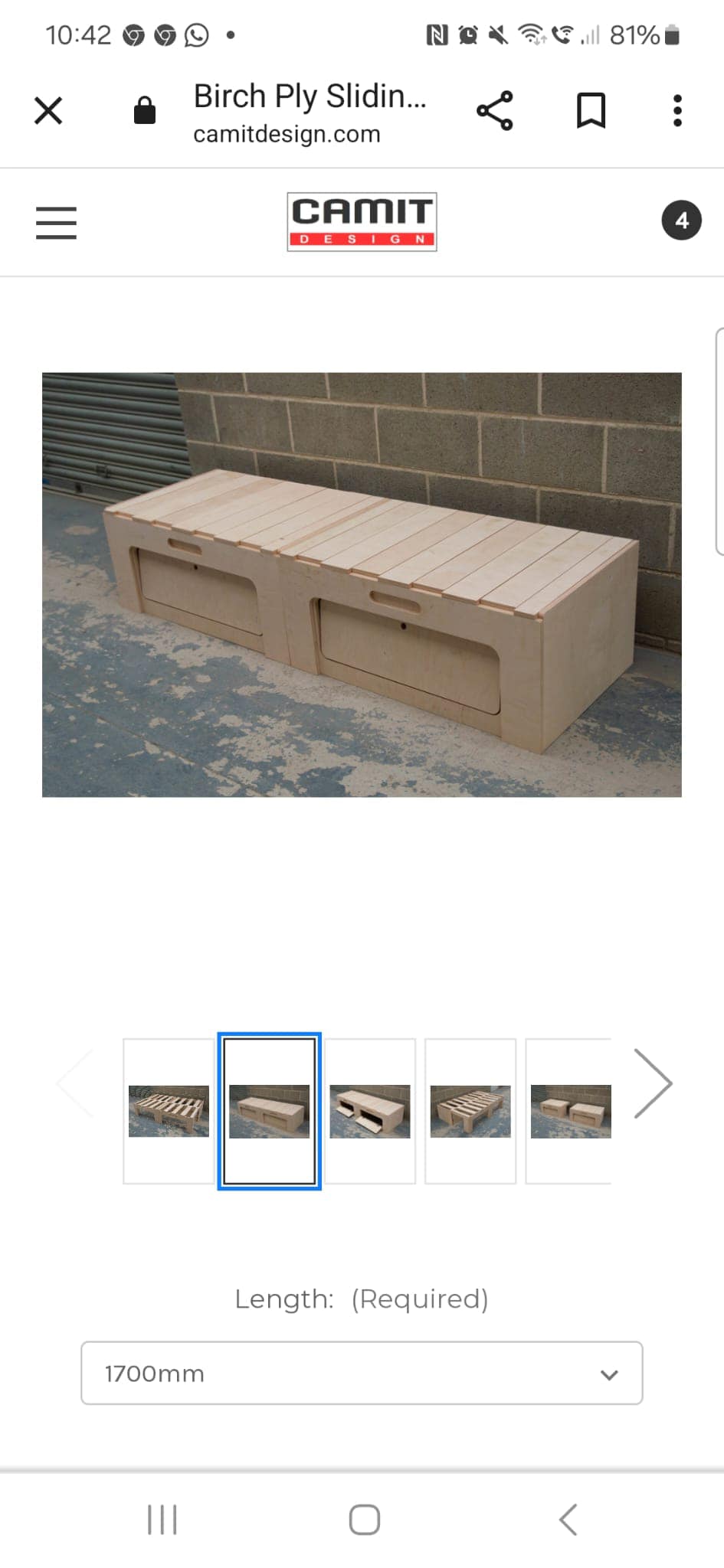This screenshot has height=1568, width=724.
Task: Show next thumbnails with right arrow
Action: coord(653,1083)
